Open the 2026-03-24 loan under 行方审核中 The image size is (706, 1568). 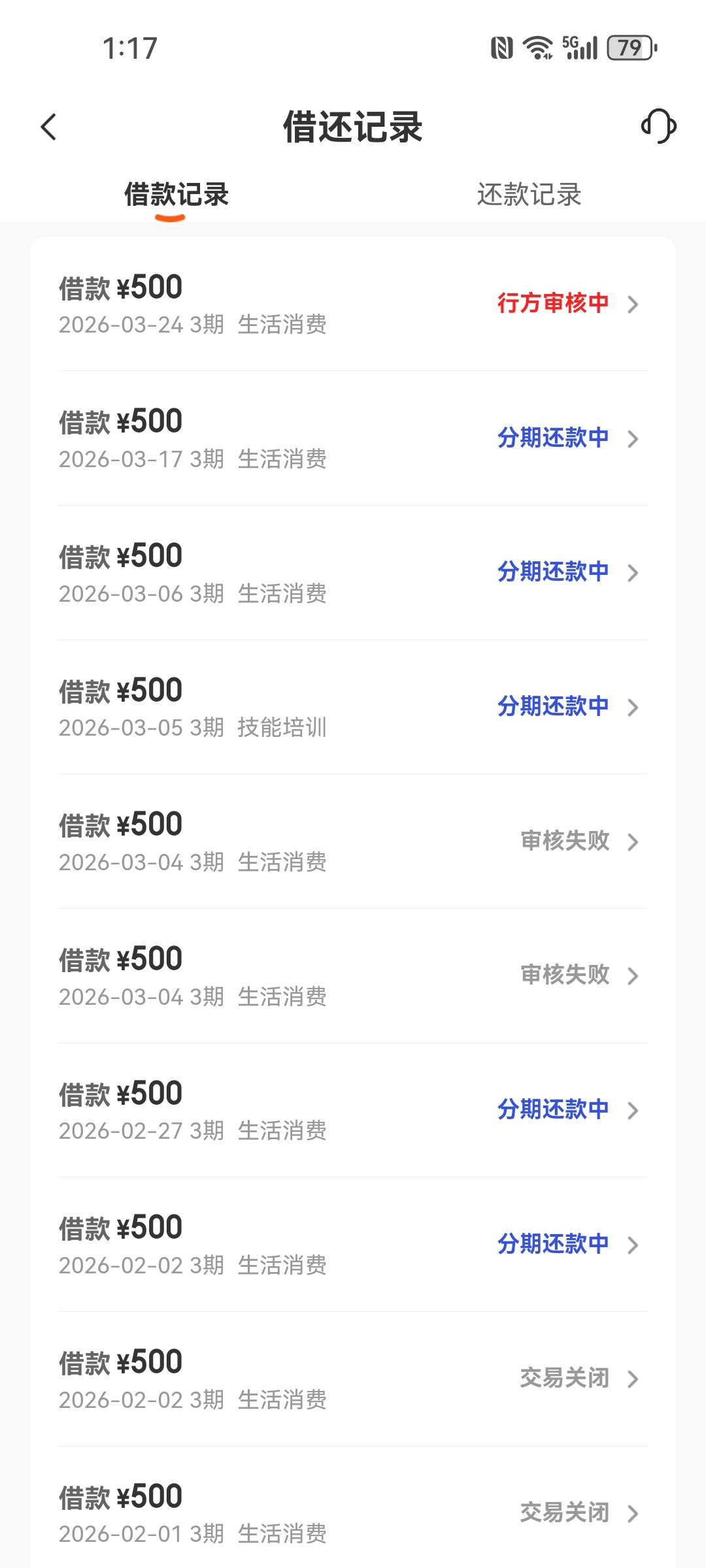(353, 304)
